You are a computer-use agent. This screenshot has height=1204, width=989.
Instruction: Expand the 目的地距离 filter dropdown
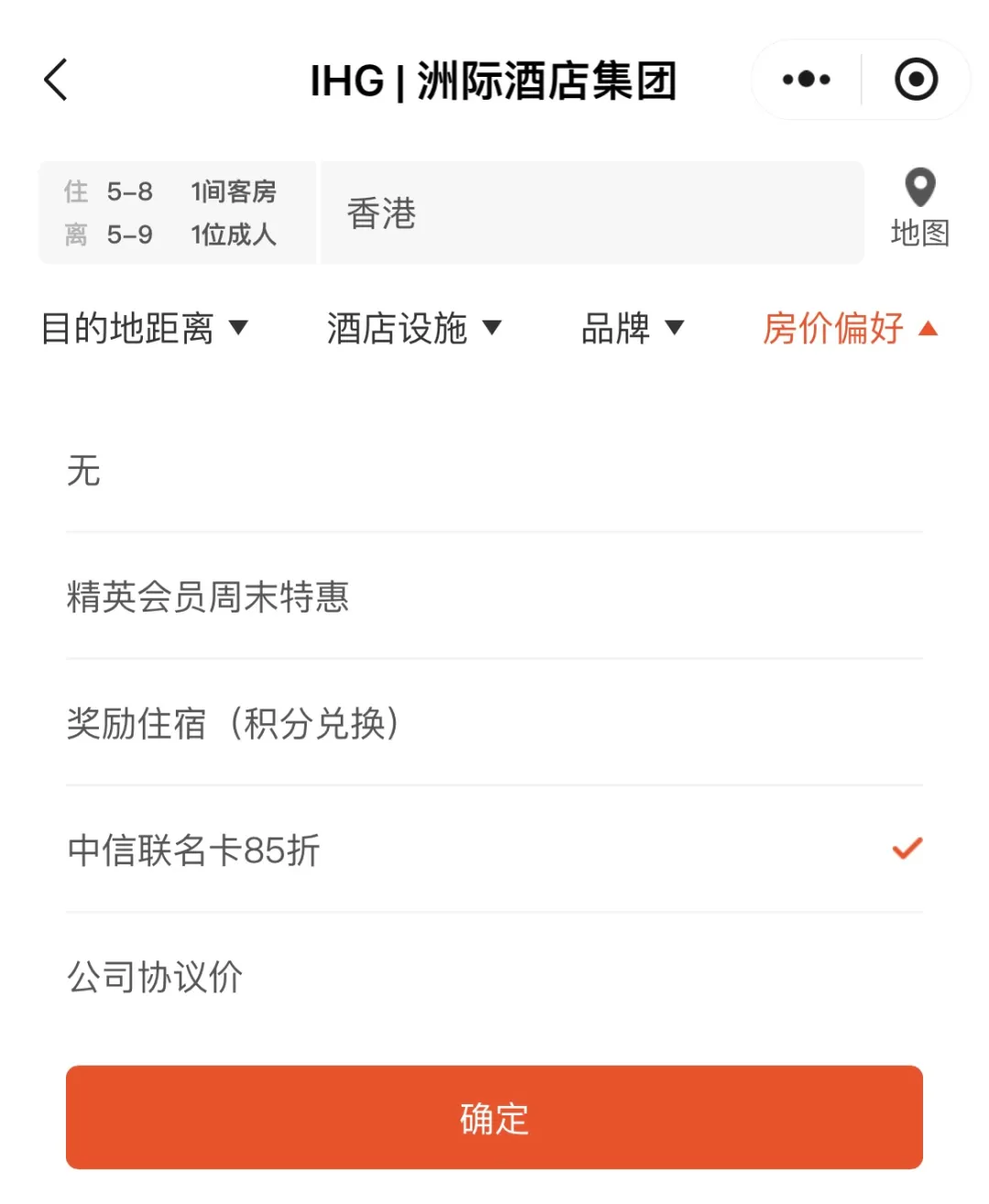click(x=145, y=328)
